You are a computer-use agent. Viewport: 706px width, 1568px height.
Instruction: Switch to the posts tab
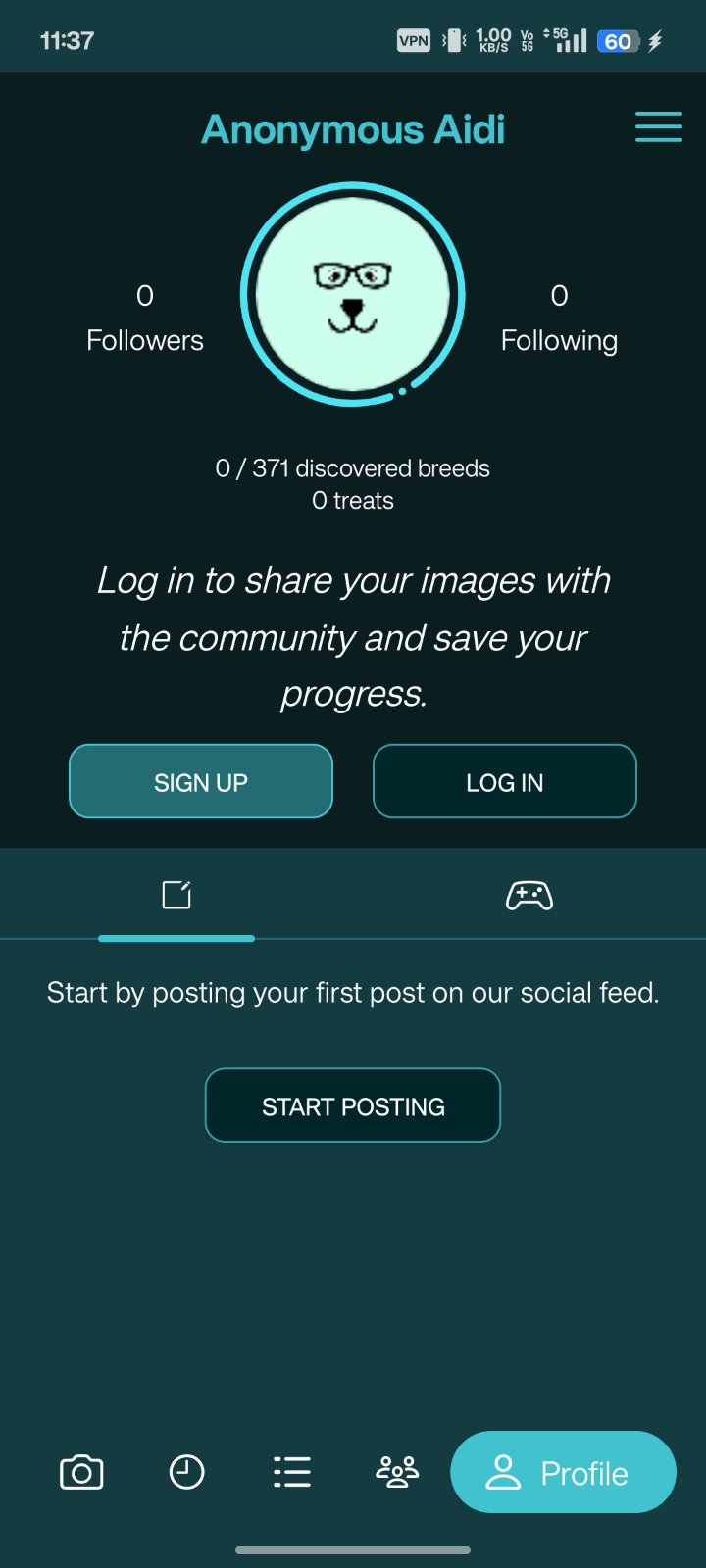pos(176,895)
